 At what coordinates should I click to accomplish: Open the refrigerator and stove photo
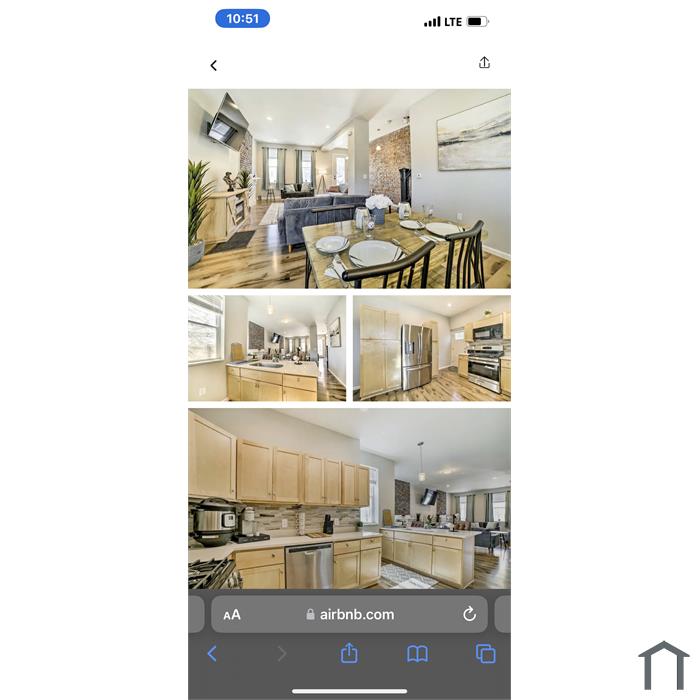pyautogui.click(x=431, y=348)
